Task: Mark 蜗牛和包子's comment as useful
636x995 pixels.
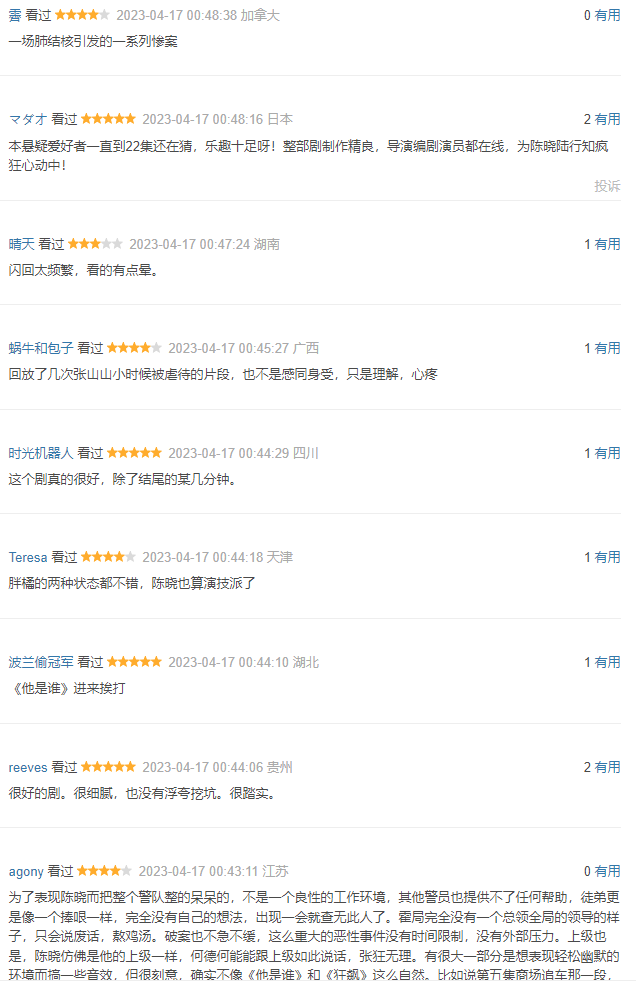Action: [x=608, y=348]
